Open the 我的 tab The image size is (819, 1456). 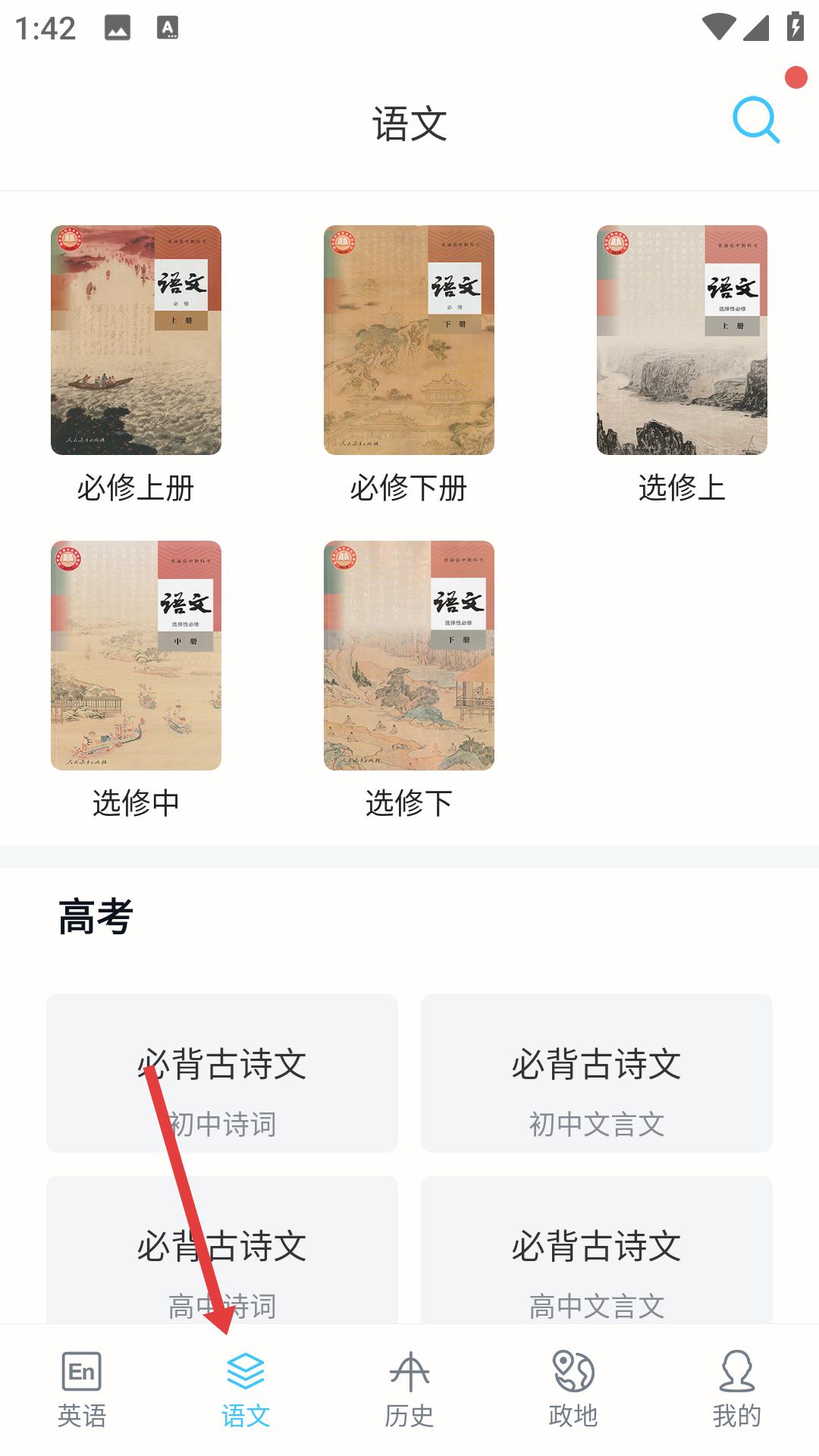[x=737, y=1390]
